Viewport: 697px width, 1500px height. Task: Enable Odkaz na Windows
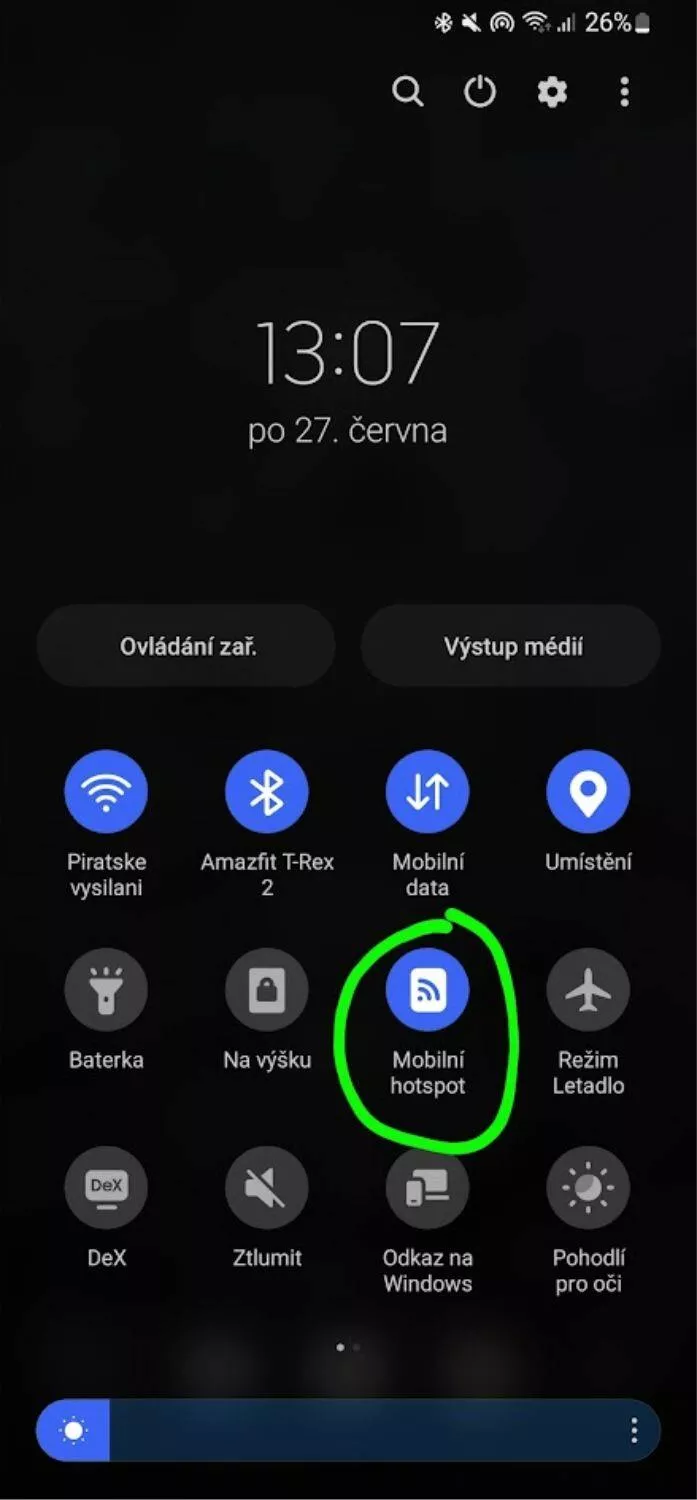[427, 1188]
